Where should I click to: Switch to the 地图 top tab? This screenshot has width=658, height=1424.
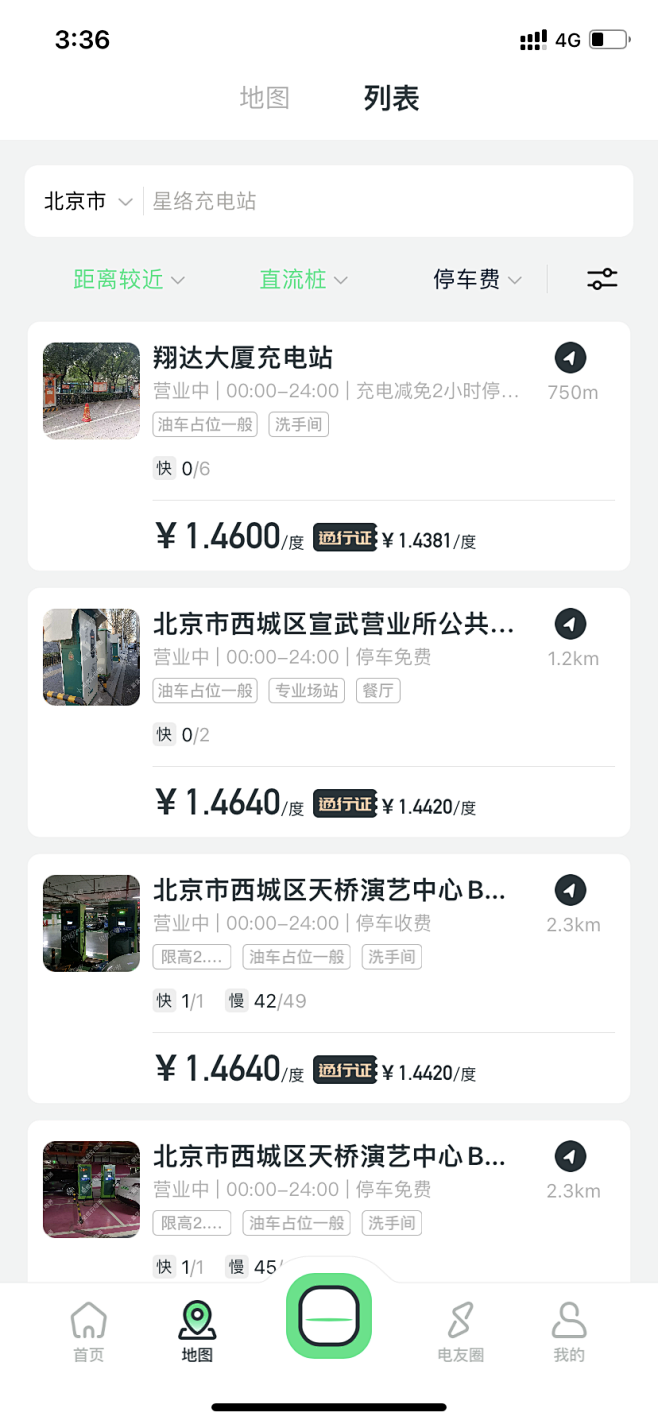point(265,98)
